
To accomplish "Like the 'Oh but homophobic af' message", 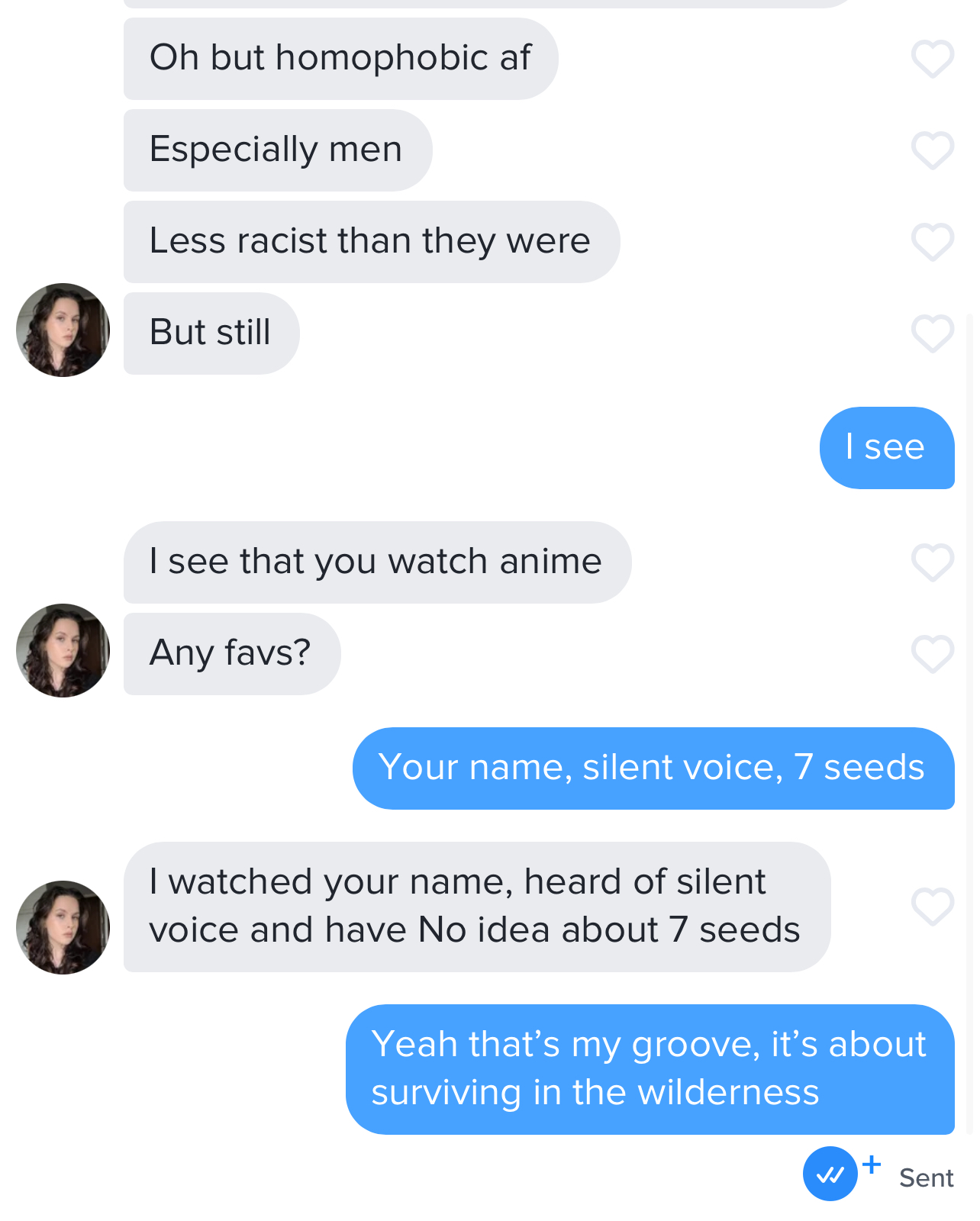I will (x=932, y=59).
